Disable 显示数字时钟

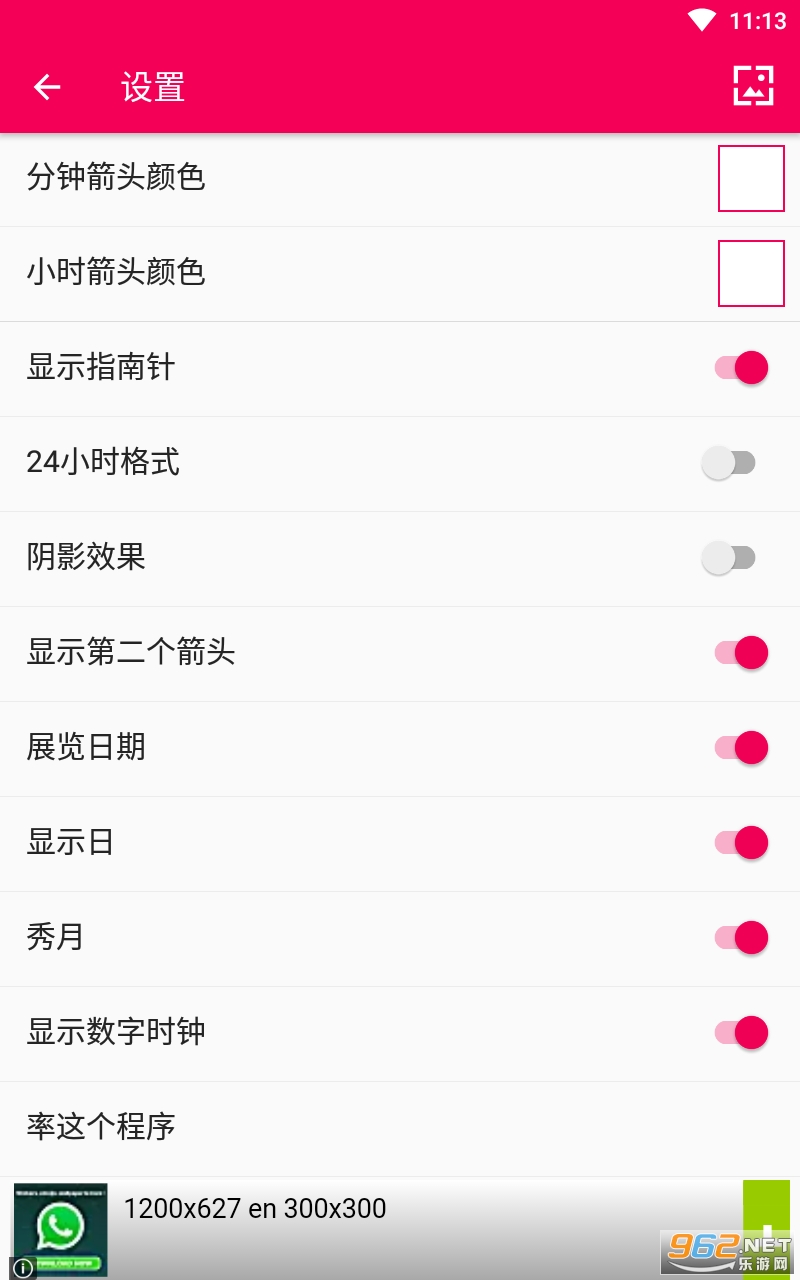[741, 1033]
